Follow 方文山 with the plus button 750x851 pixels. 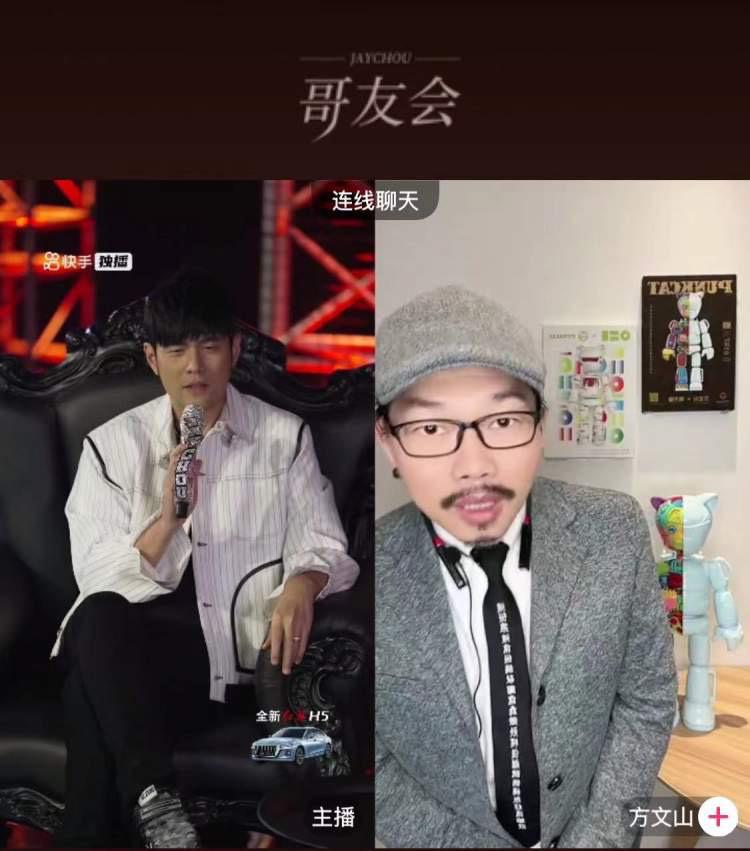click(717, 816)
